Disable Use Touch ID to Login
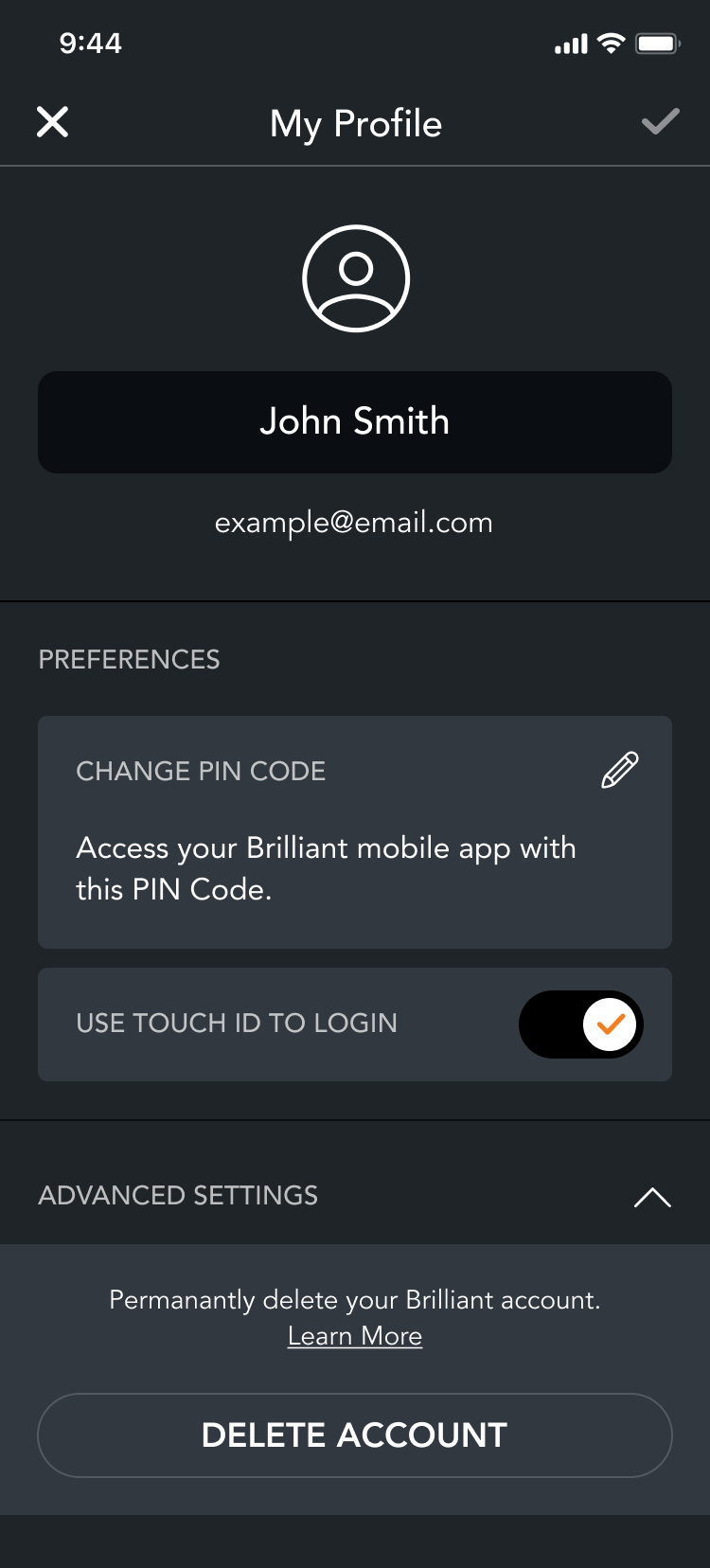This screenshot has width=710, height=1568. pos(581,1025)
